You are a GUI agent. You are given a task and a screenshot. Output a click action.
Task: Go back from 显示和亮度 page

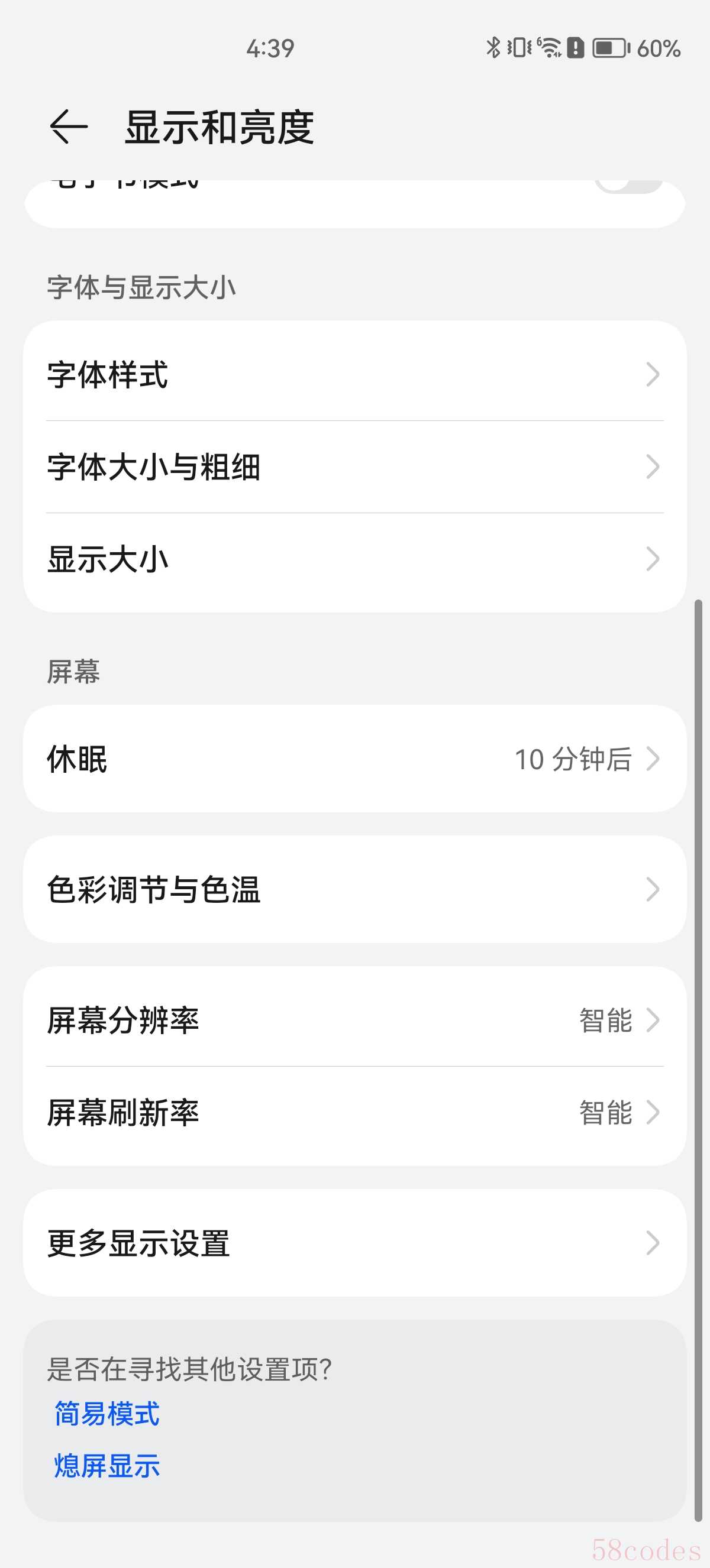[68, 127]
